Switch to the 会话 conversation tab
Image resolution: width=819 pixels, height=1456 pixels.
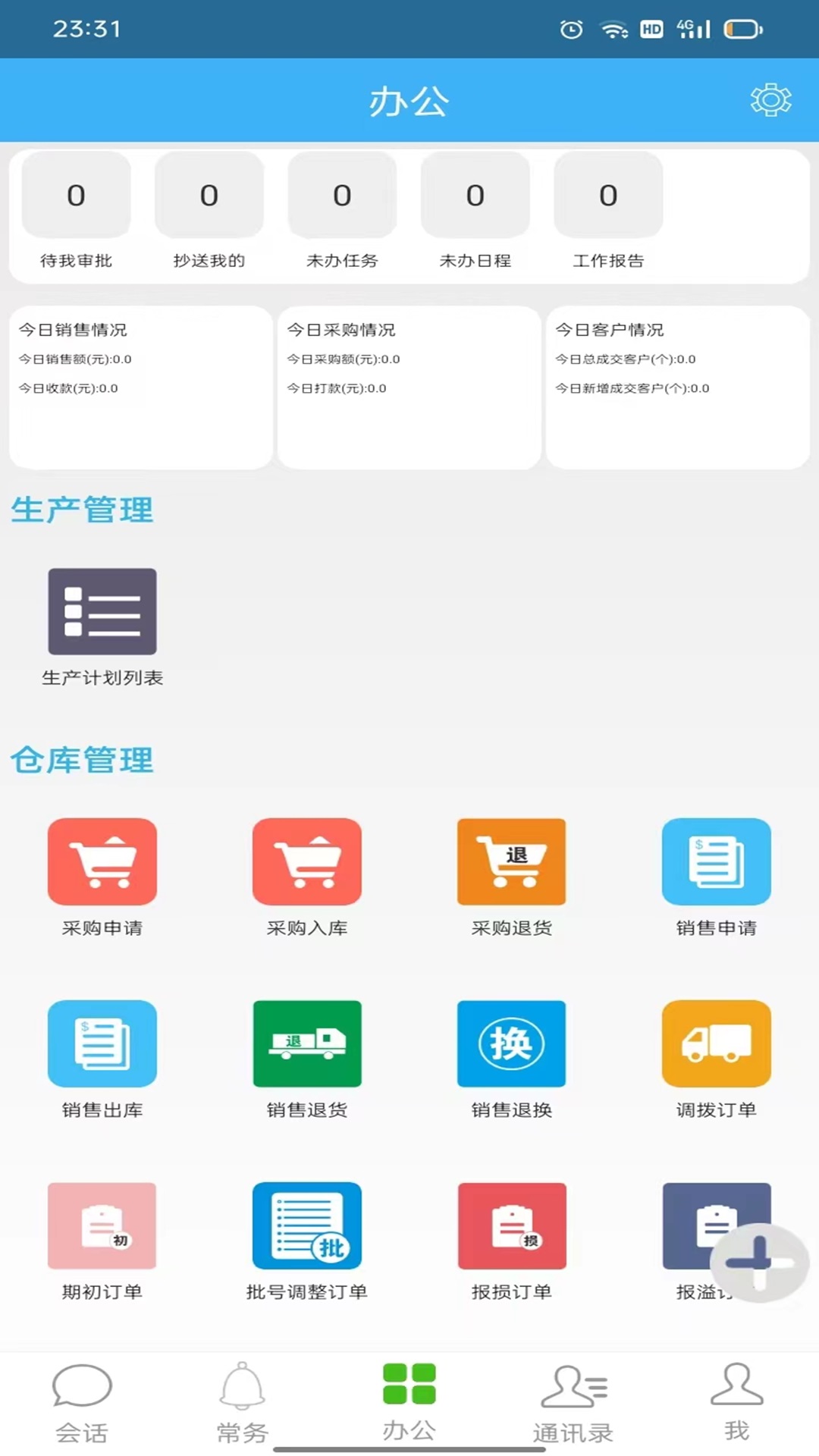[x=83, y=1403]
